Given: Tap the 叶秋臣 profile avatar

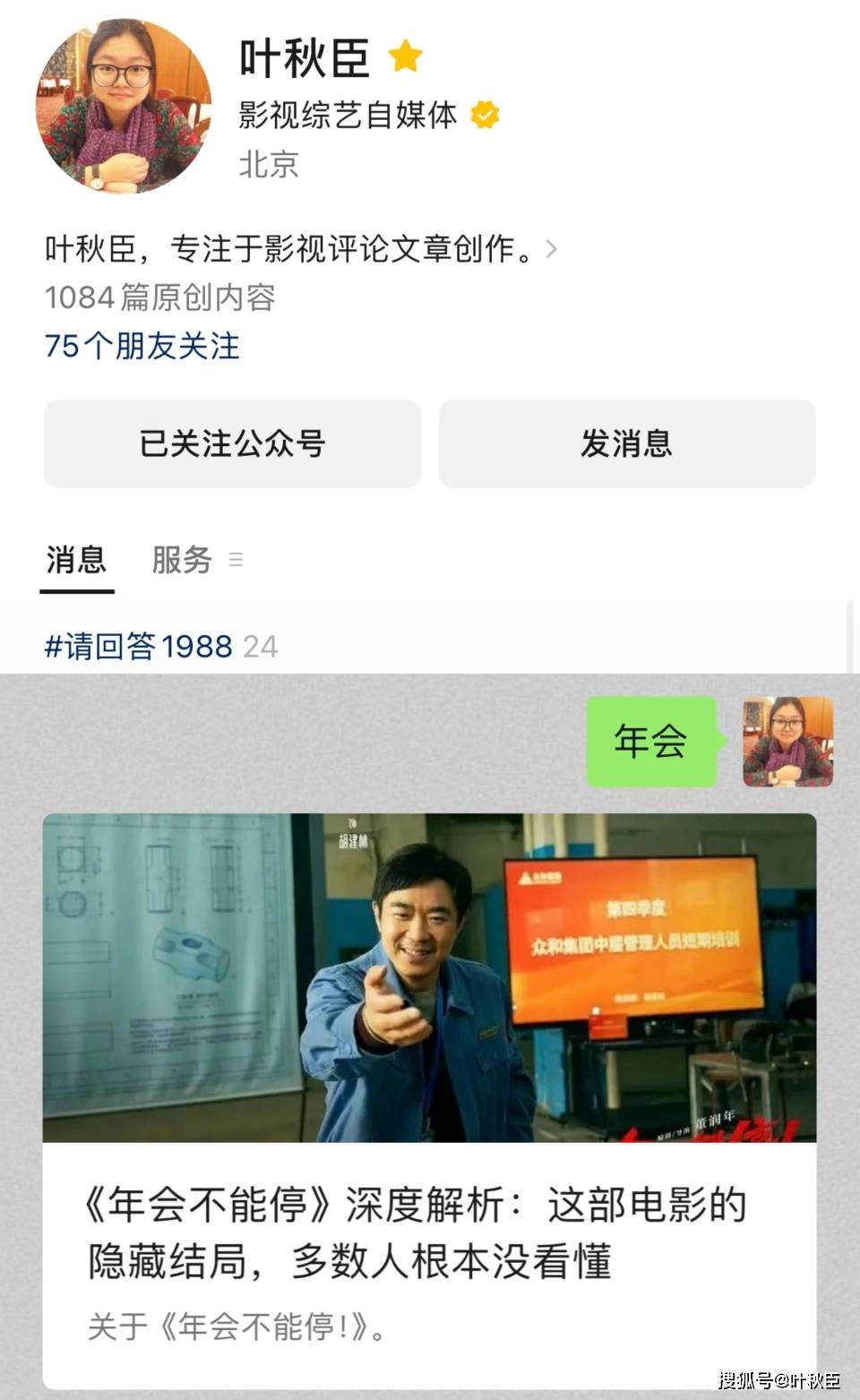Looking at the screenshot, I should point(124,106).
